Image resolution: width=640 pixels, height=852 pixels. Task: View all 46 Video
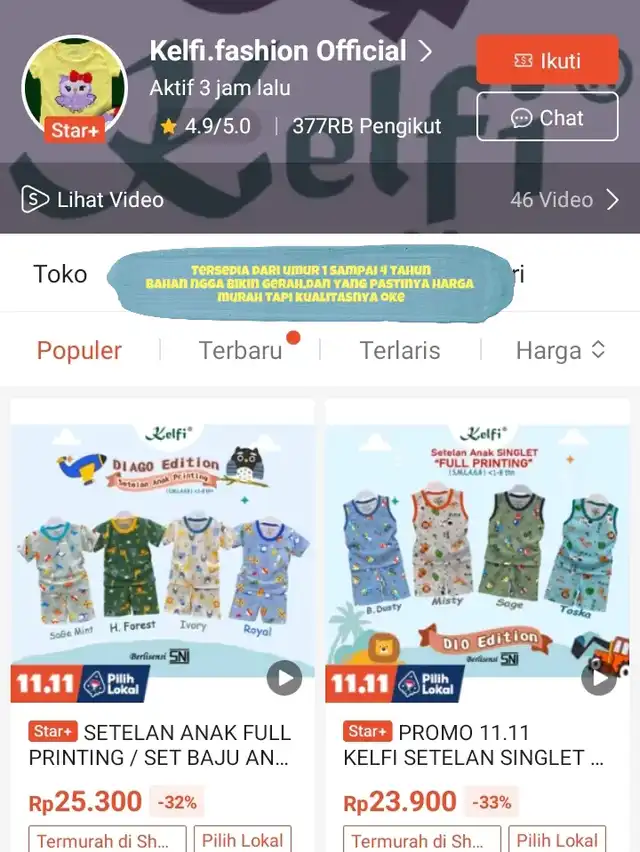pyautogui.click(x=565, y=200)
